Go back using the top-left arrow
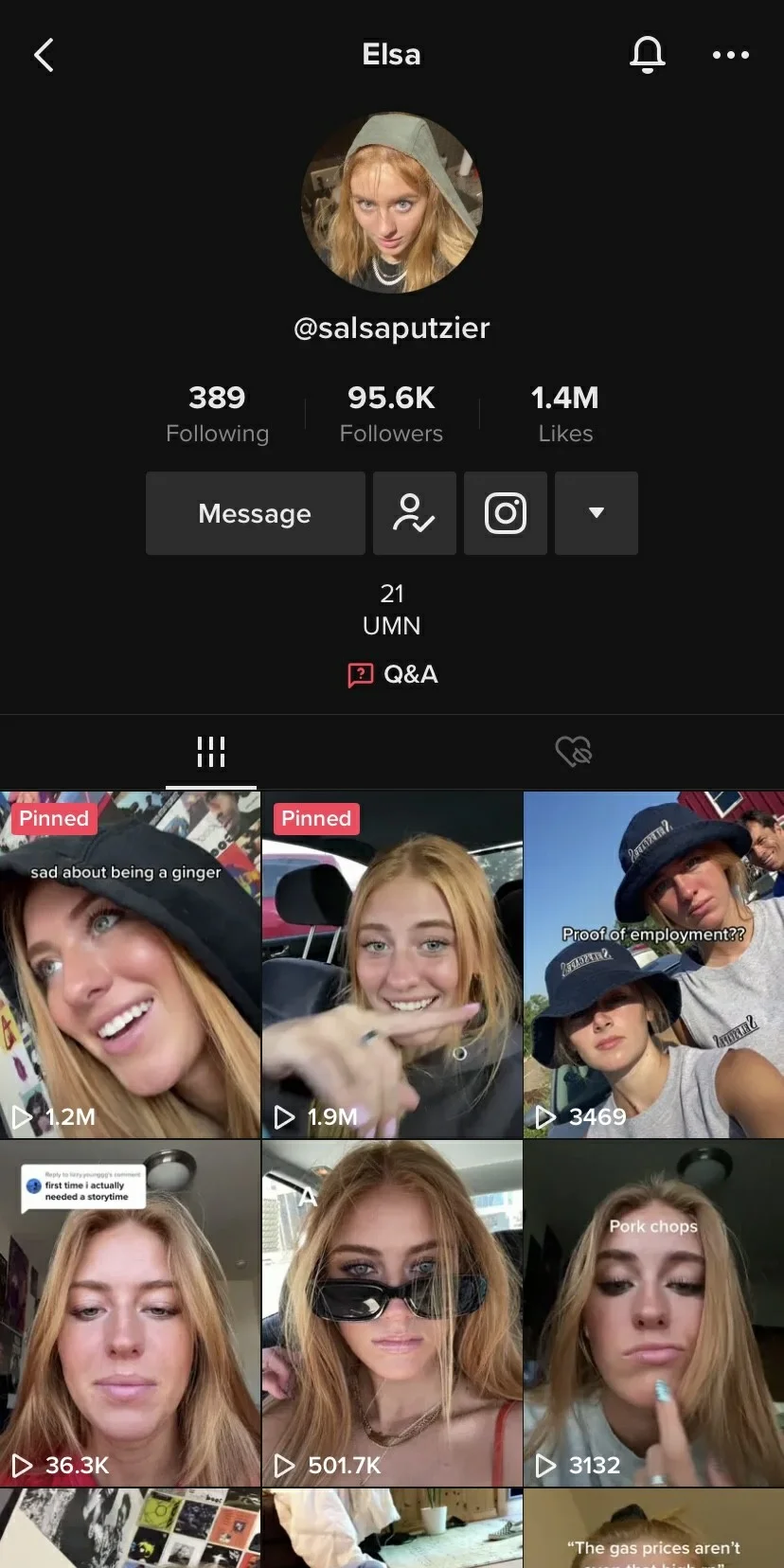 click(44, 55)
